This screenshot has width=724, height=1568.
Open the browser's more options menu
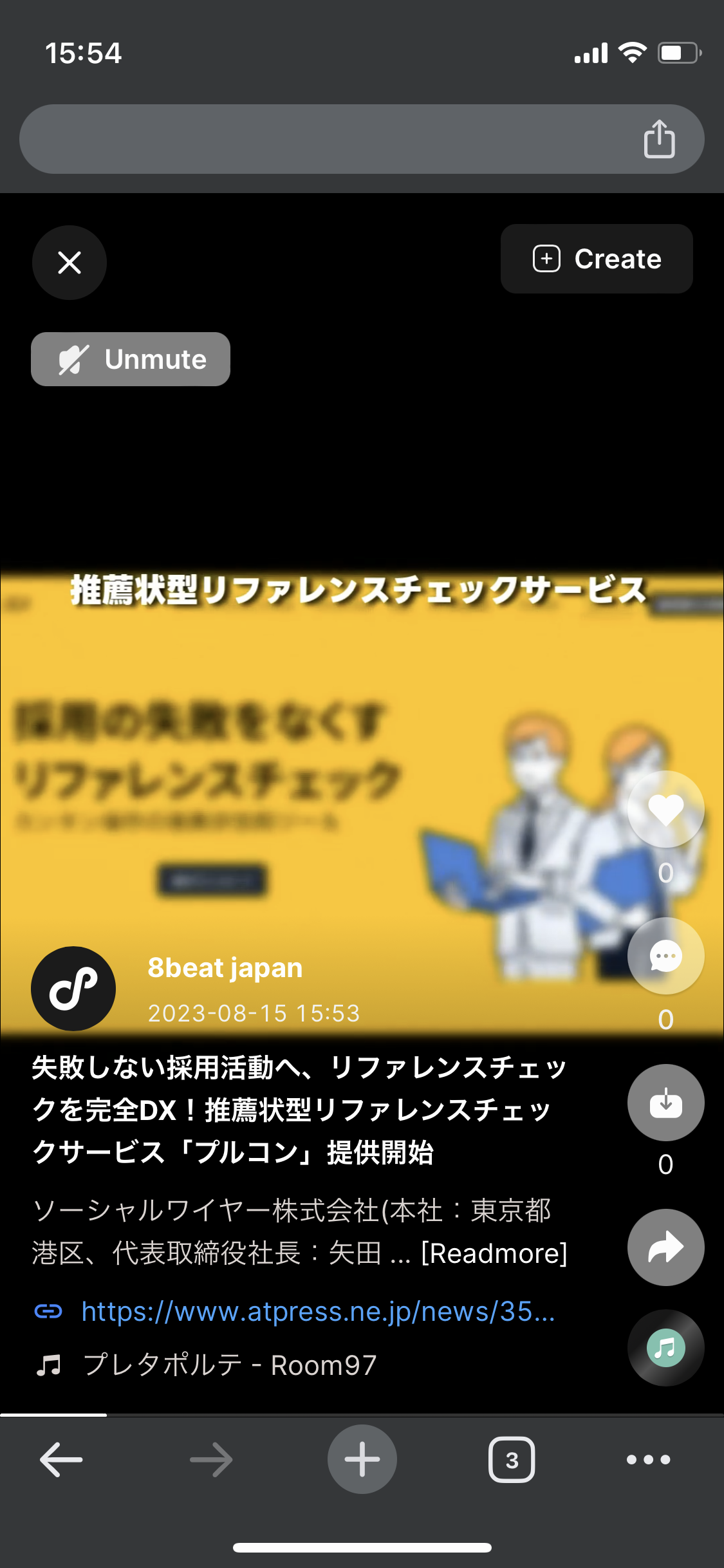point(649,1459)
